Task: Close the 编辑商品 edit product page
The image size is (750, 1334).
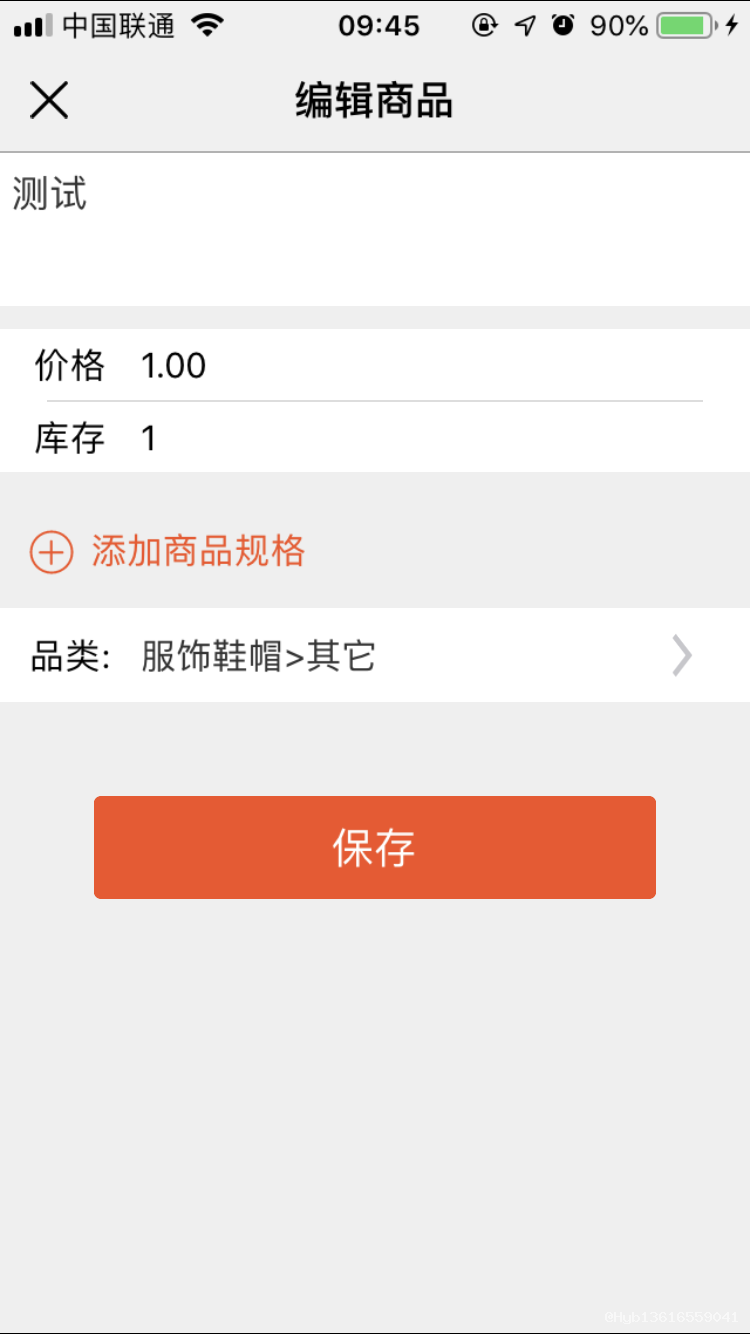Action: click(x=48, y=100)
